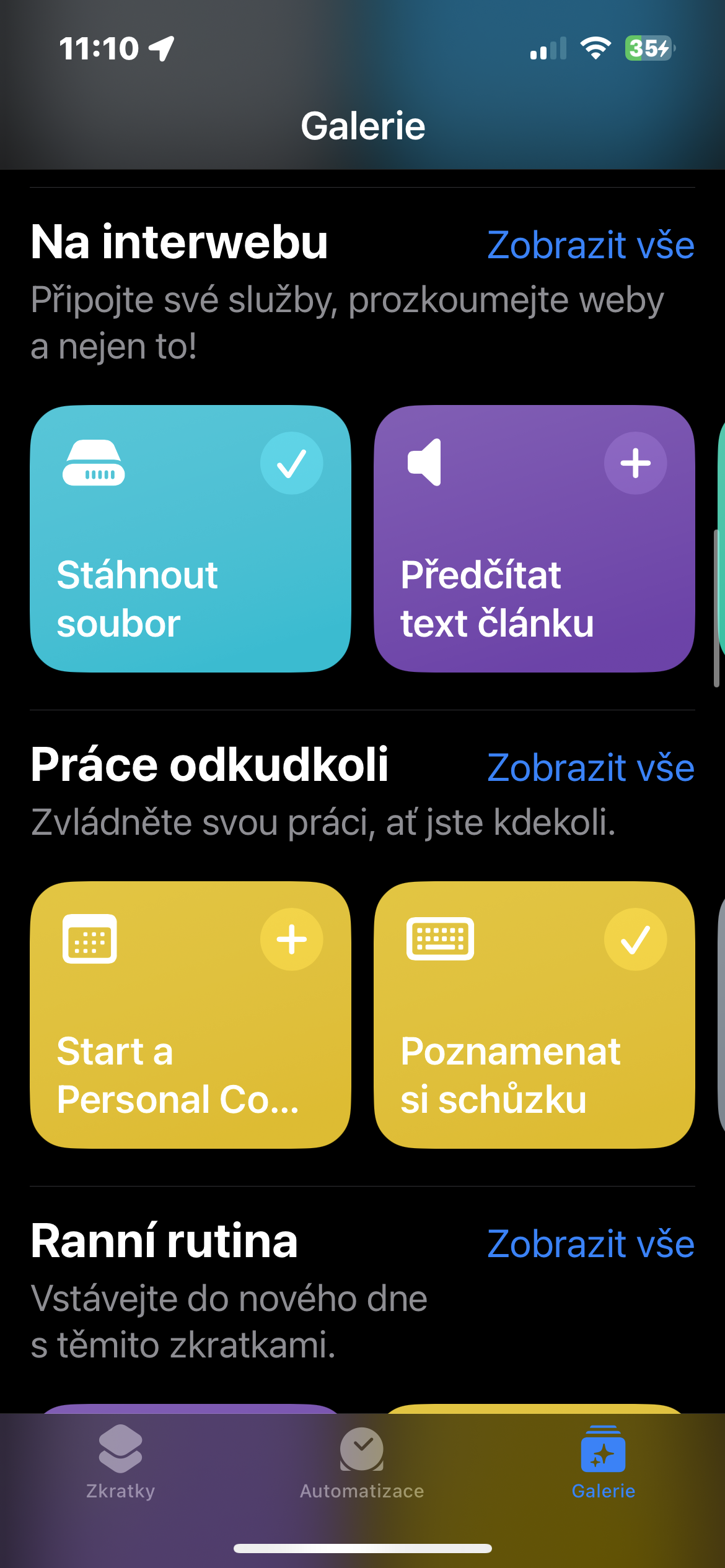Show all shortcuts in Práce odkudkoli

(591, 767)
